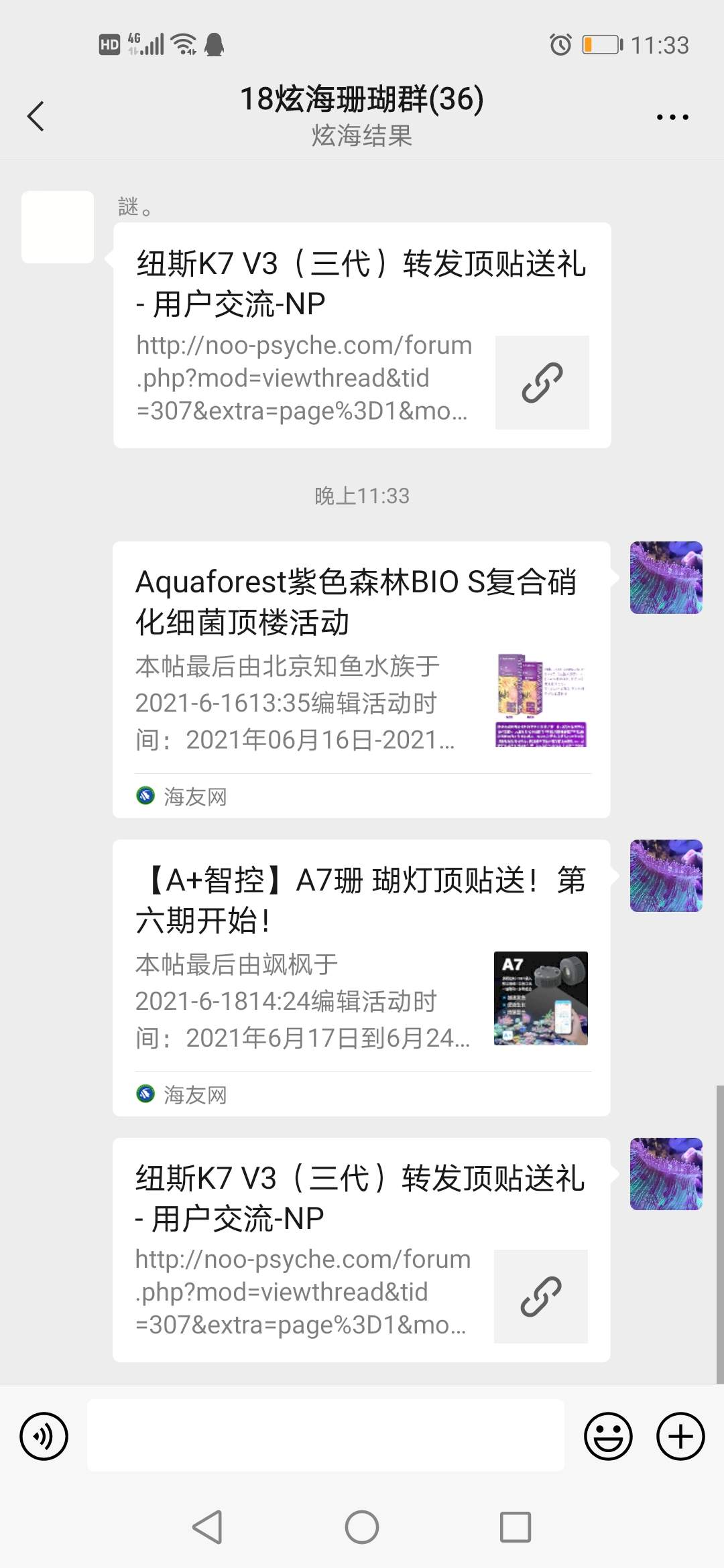
Task: Focus the message text field
Action: point(325,1436)
